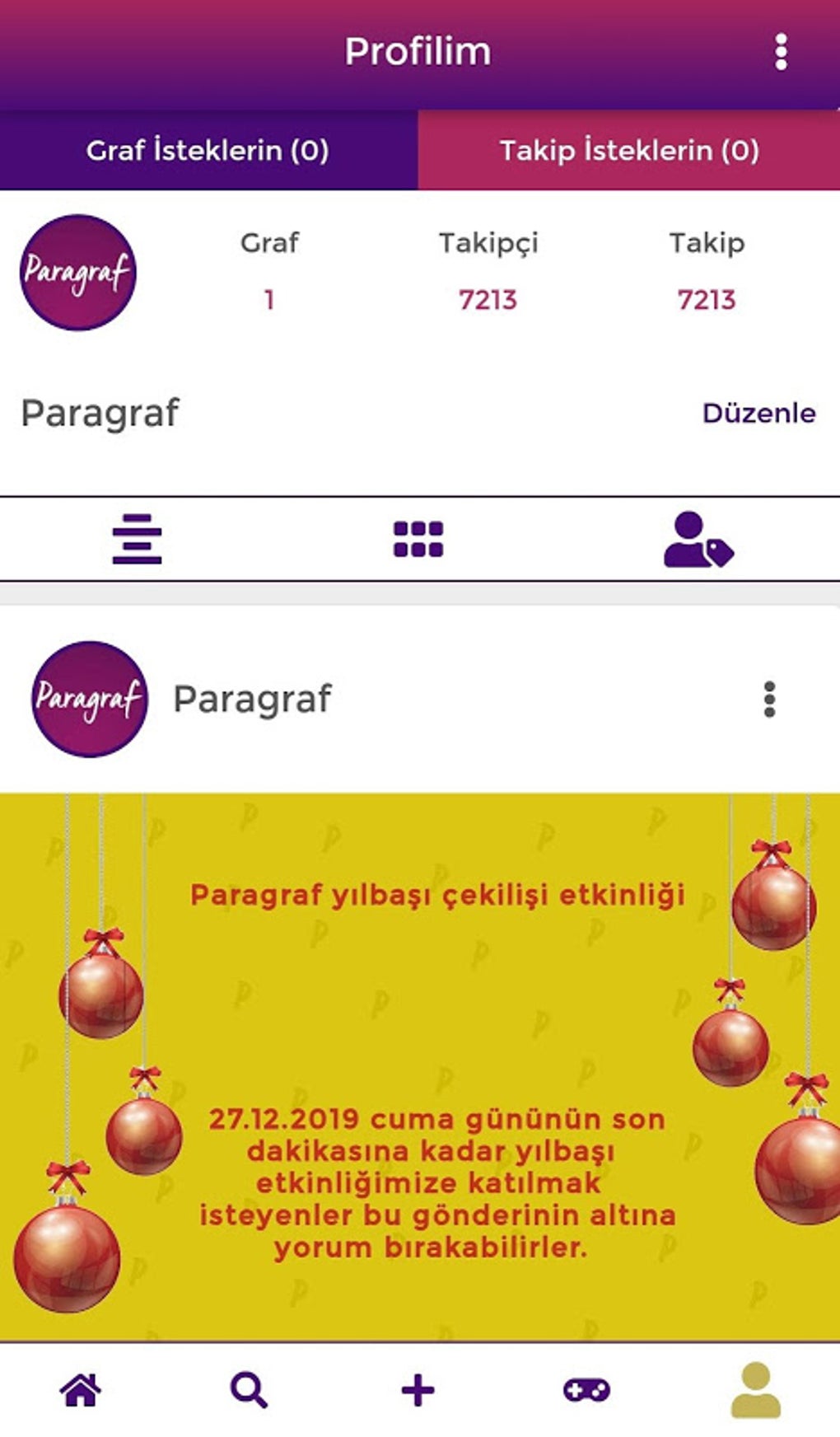Screen dimensions: 840x1437
Task: Open the overflow menu in the top bar
Action: point(781,51)
